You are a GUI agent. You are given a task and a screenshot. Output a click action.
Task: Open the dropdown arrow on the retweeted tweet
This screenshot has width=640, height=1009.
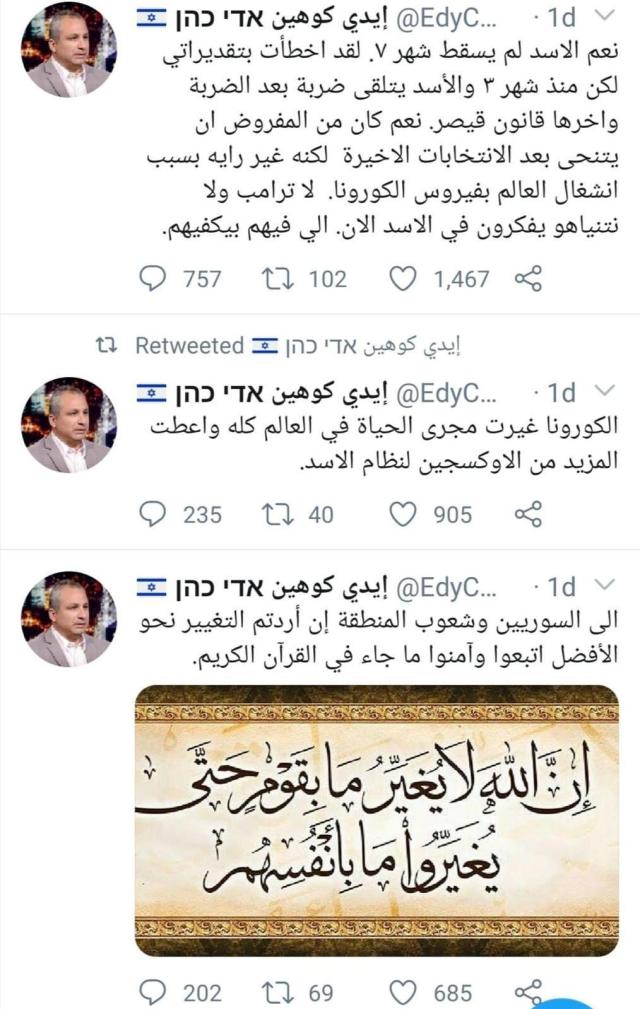[605, 391]
